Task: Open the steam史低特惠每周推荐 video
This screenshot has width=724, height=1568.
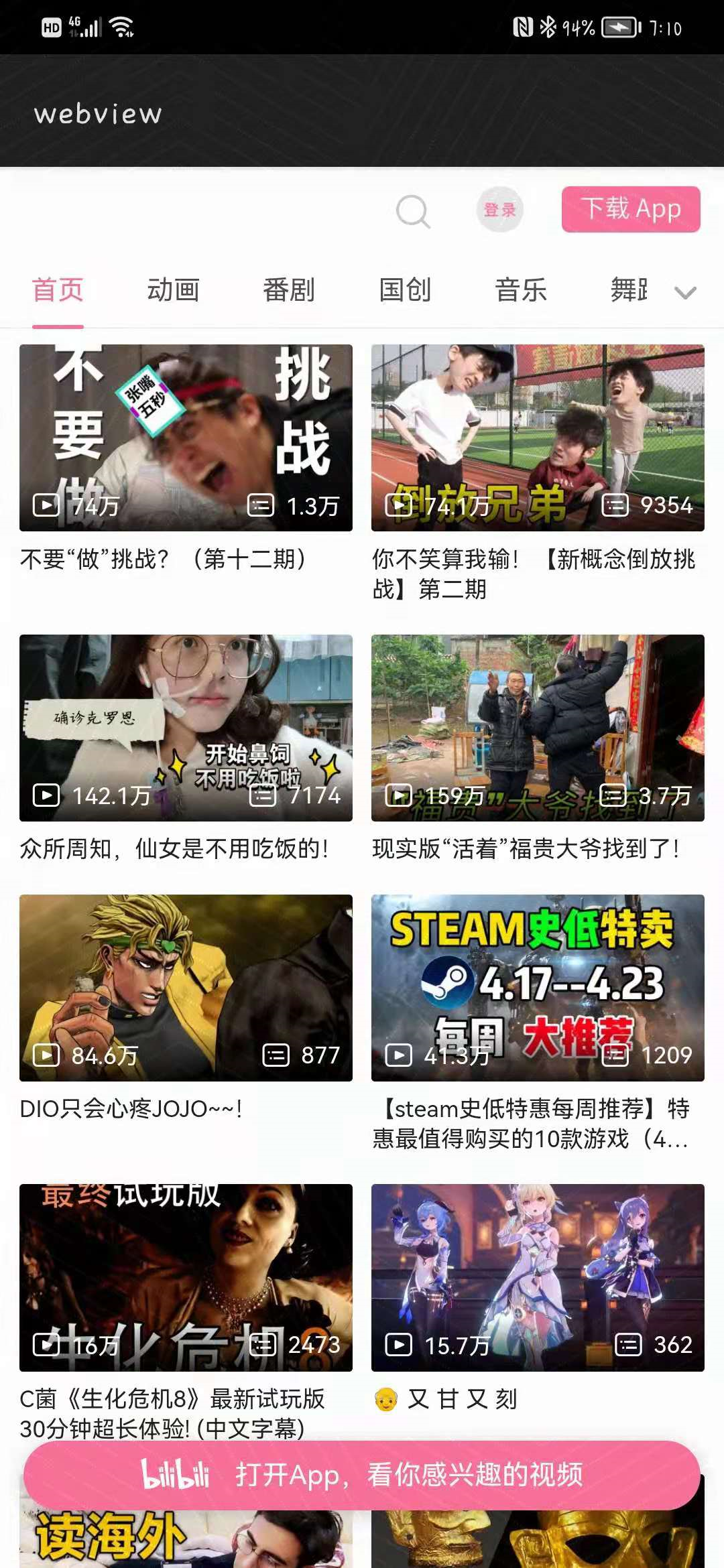Action: (x=538, y=988)
